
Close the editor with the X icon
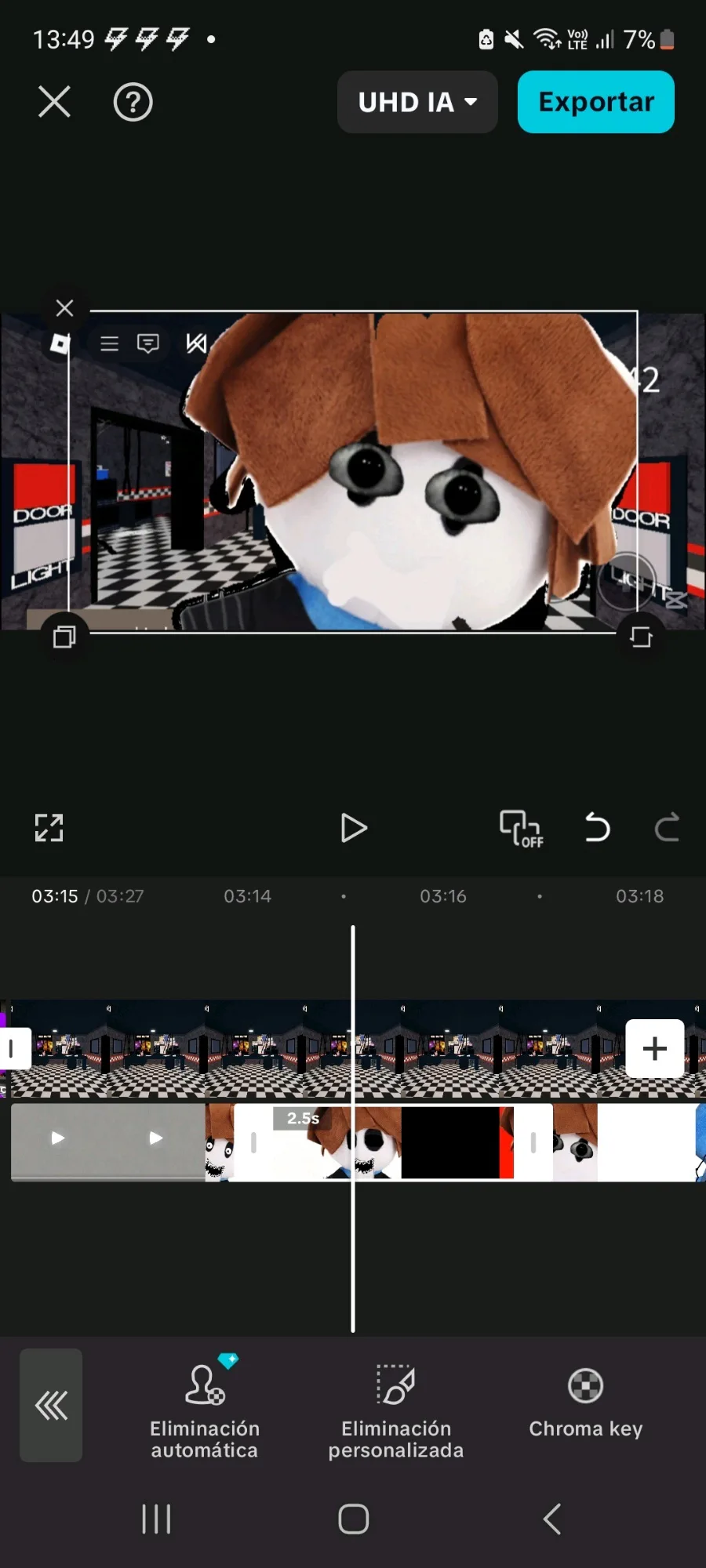point(54,102)
